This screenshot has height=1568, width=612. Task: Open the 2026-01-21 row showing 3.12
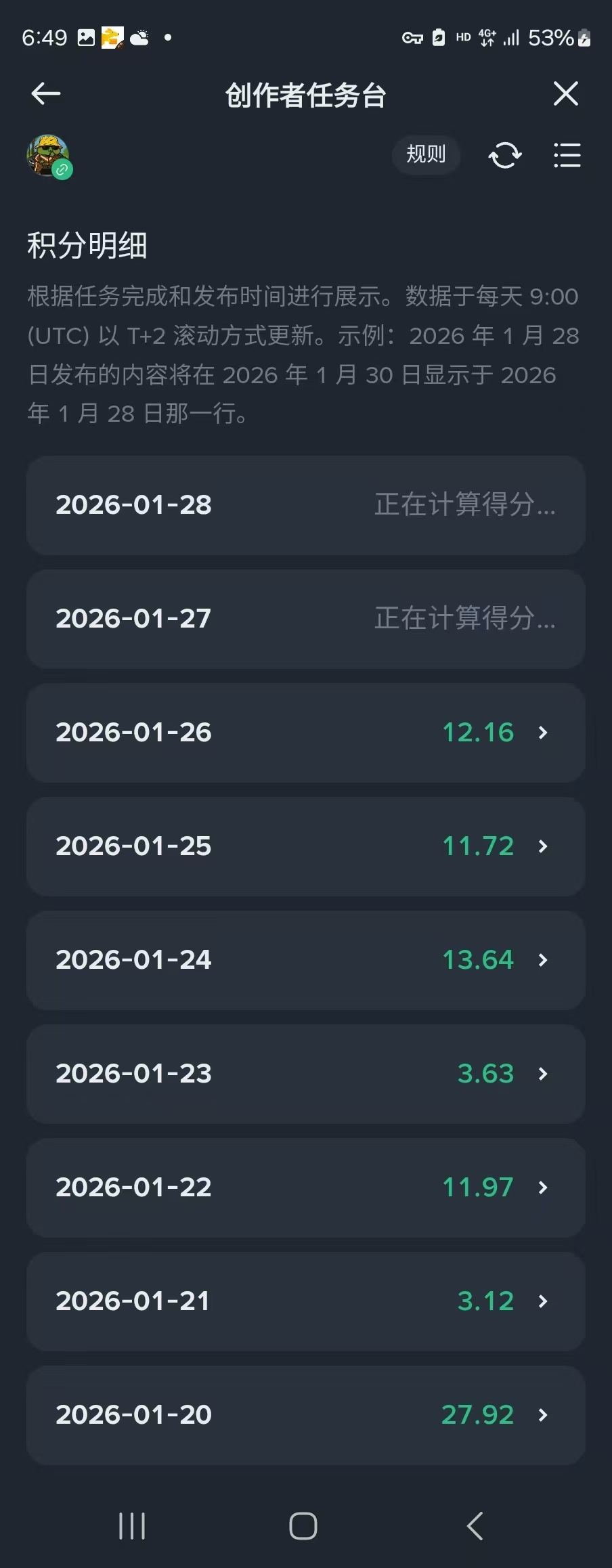coord(306,1301)
